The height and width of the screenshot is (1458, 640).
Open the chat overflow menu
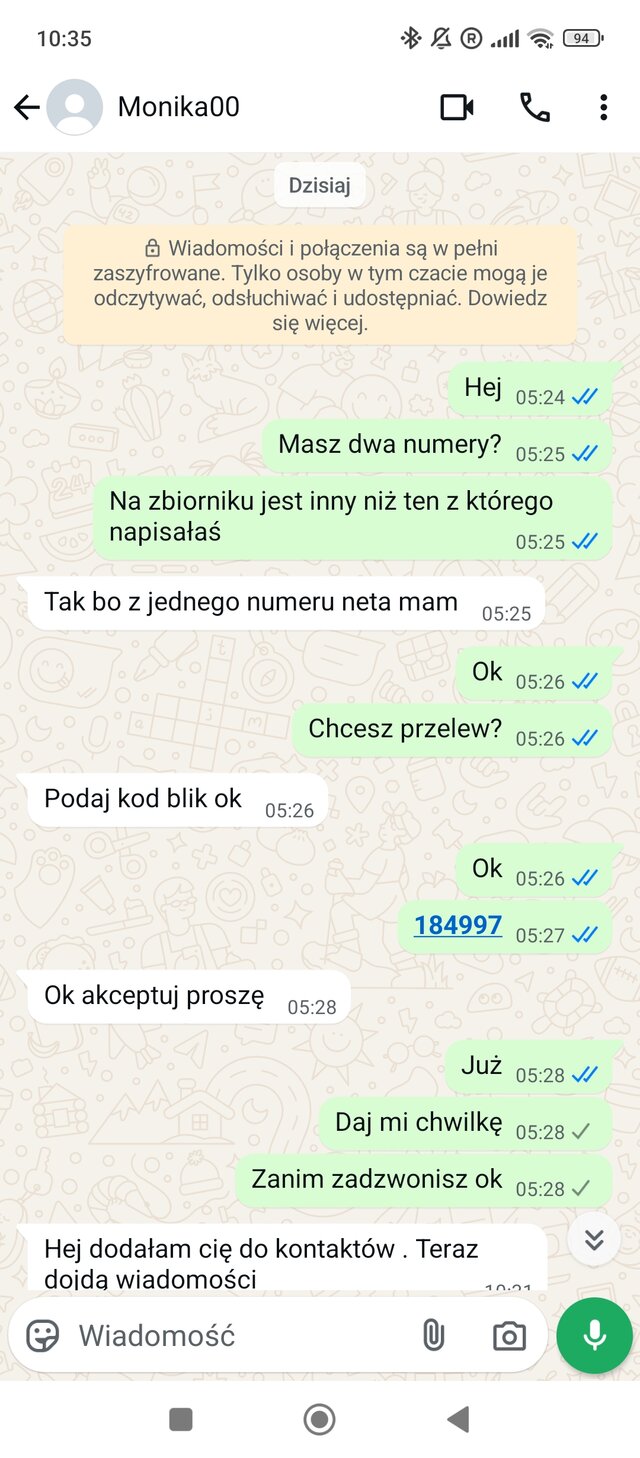pyautogui.click(x=603, y=108)
